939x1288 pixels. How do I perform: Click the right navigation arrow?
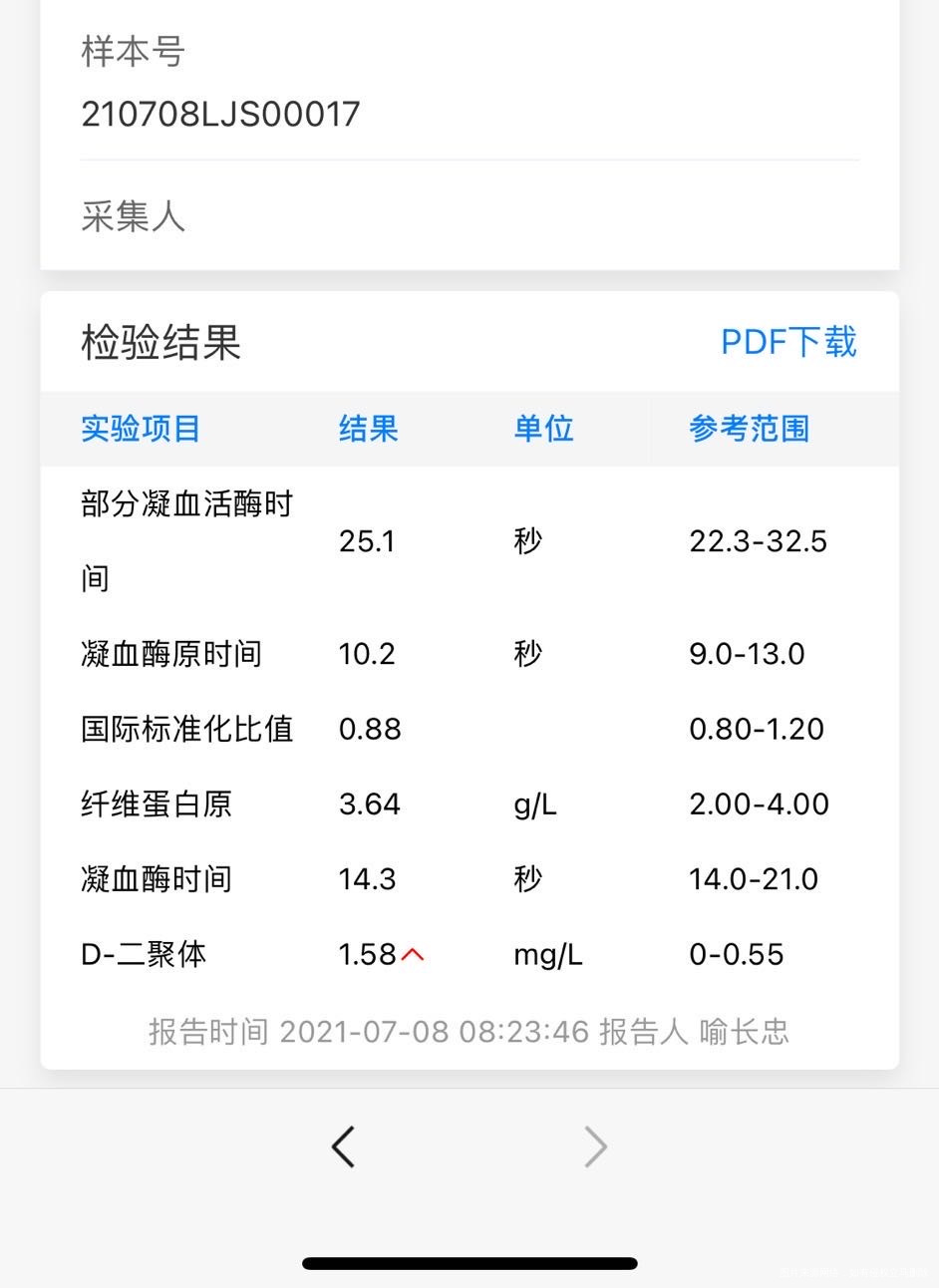(x=595, y=1146)
